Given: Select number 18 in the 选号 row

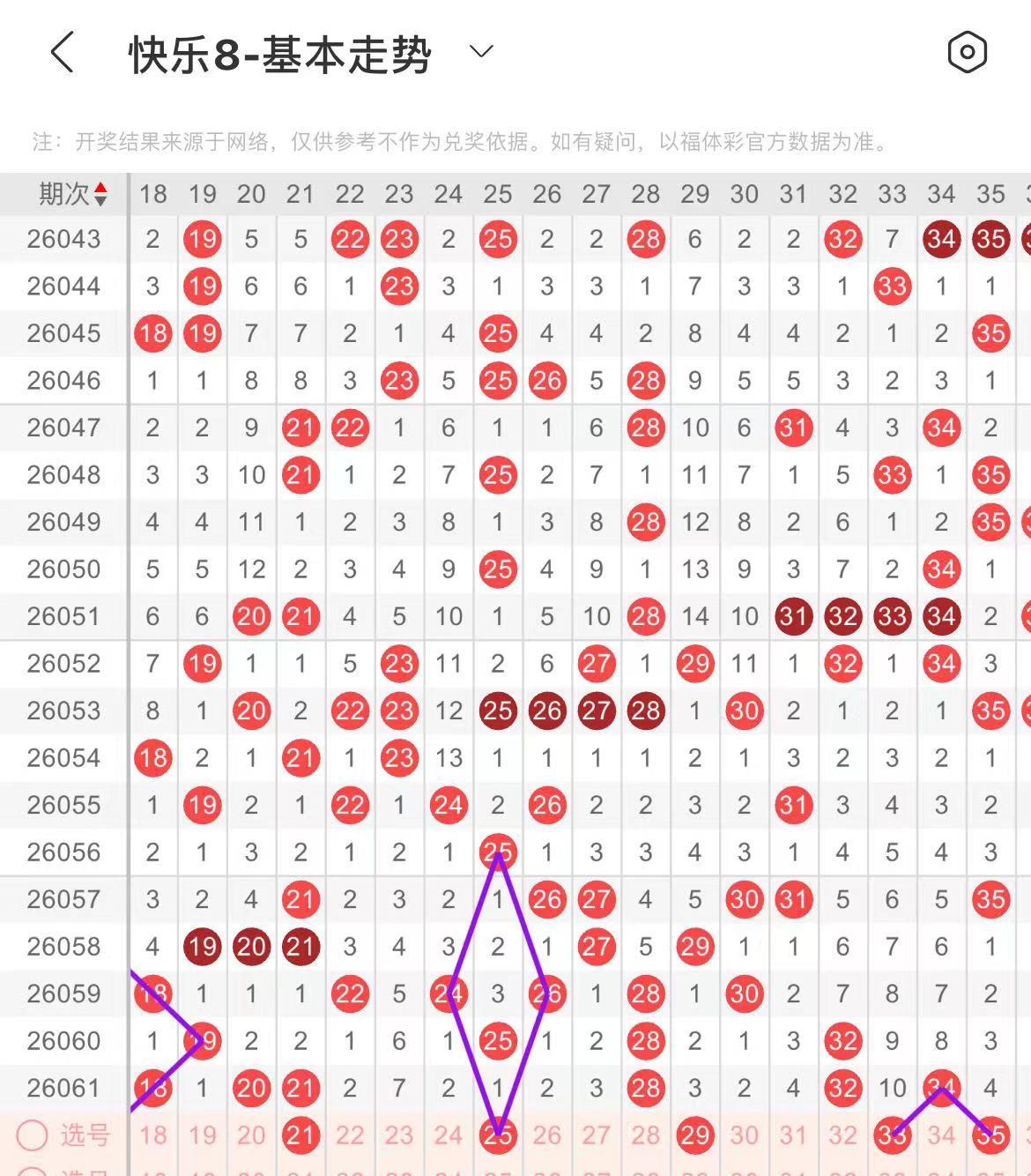Looking at the screenshot, I should (153, 1135).
